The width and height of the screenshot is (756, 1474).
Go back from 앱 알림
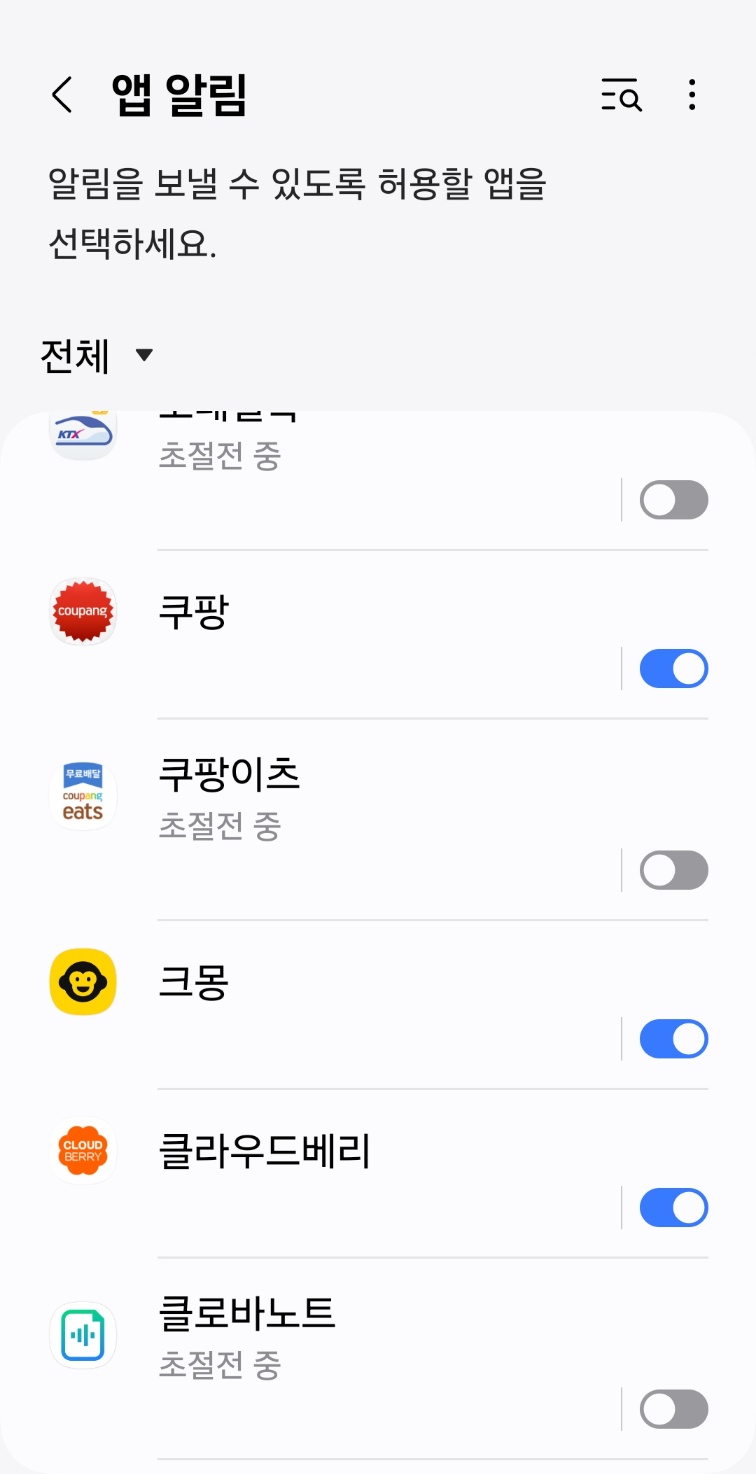62,96
